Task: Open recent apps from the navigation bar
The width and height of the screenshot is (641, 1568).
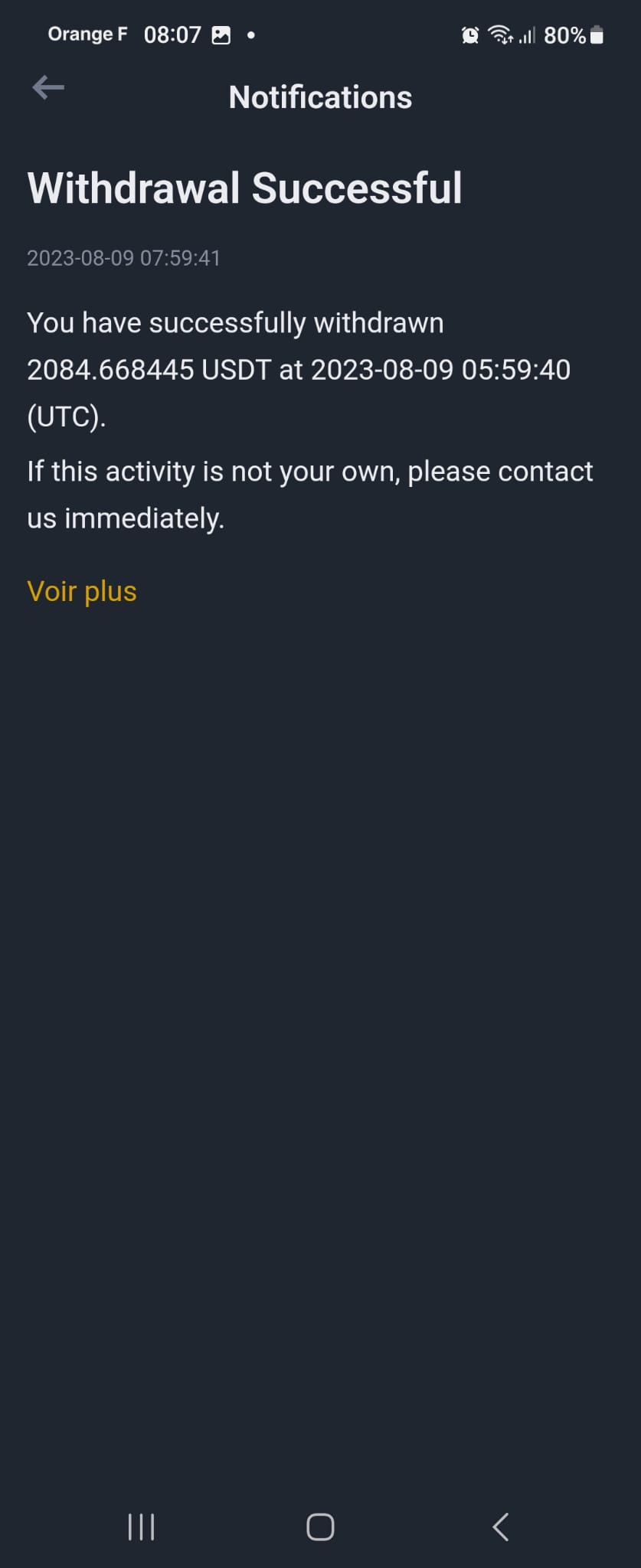Action: (141, 1526)
